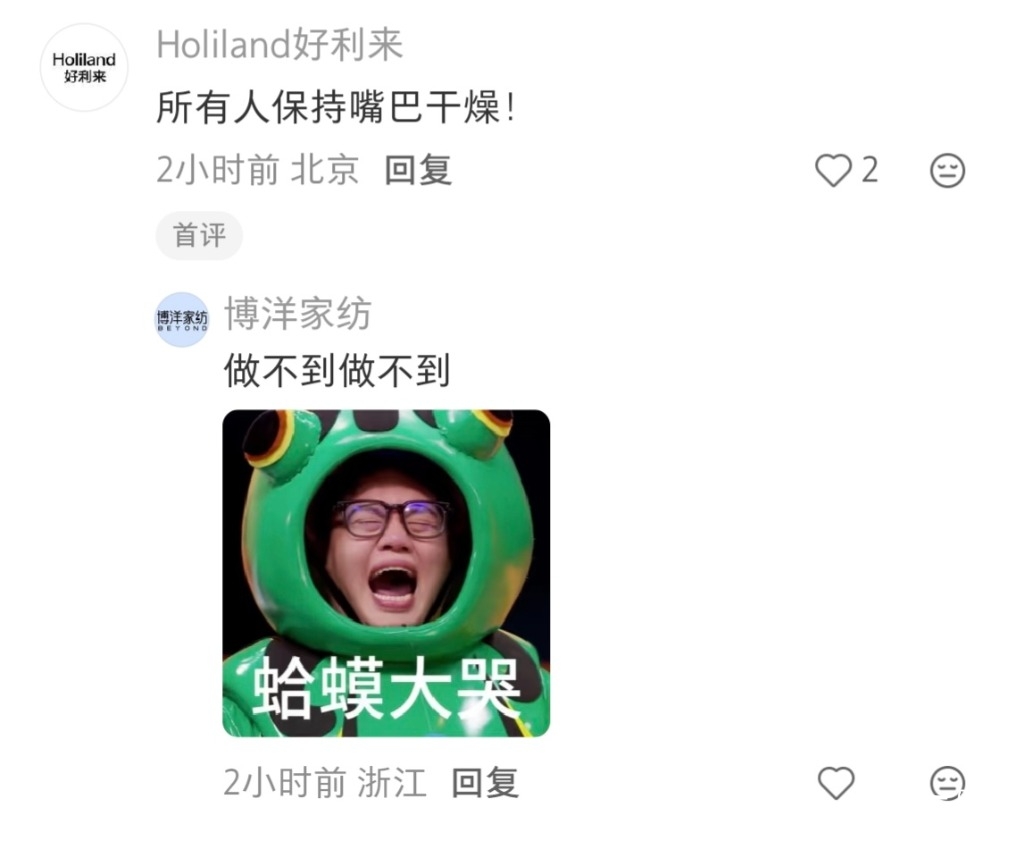Viewport: 1024px width, 866px height.
Task: Reply to 博洋家纺's comment
Action: coord(485,783)
